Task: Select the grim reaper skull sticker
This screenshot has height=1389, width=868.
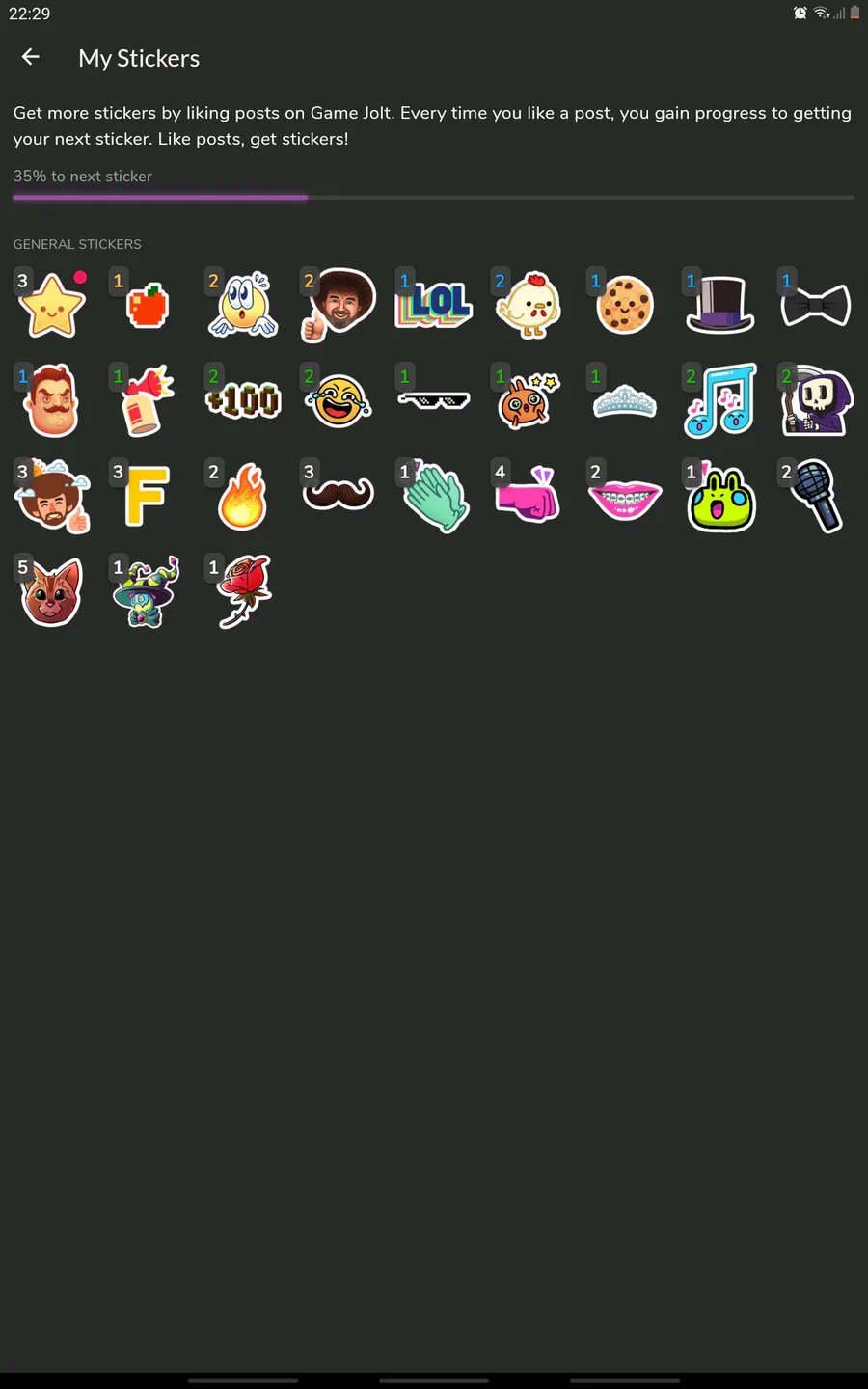Action: (x=817, y=401)
